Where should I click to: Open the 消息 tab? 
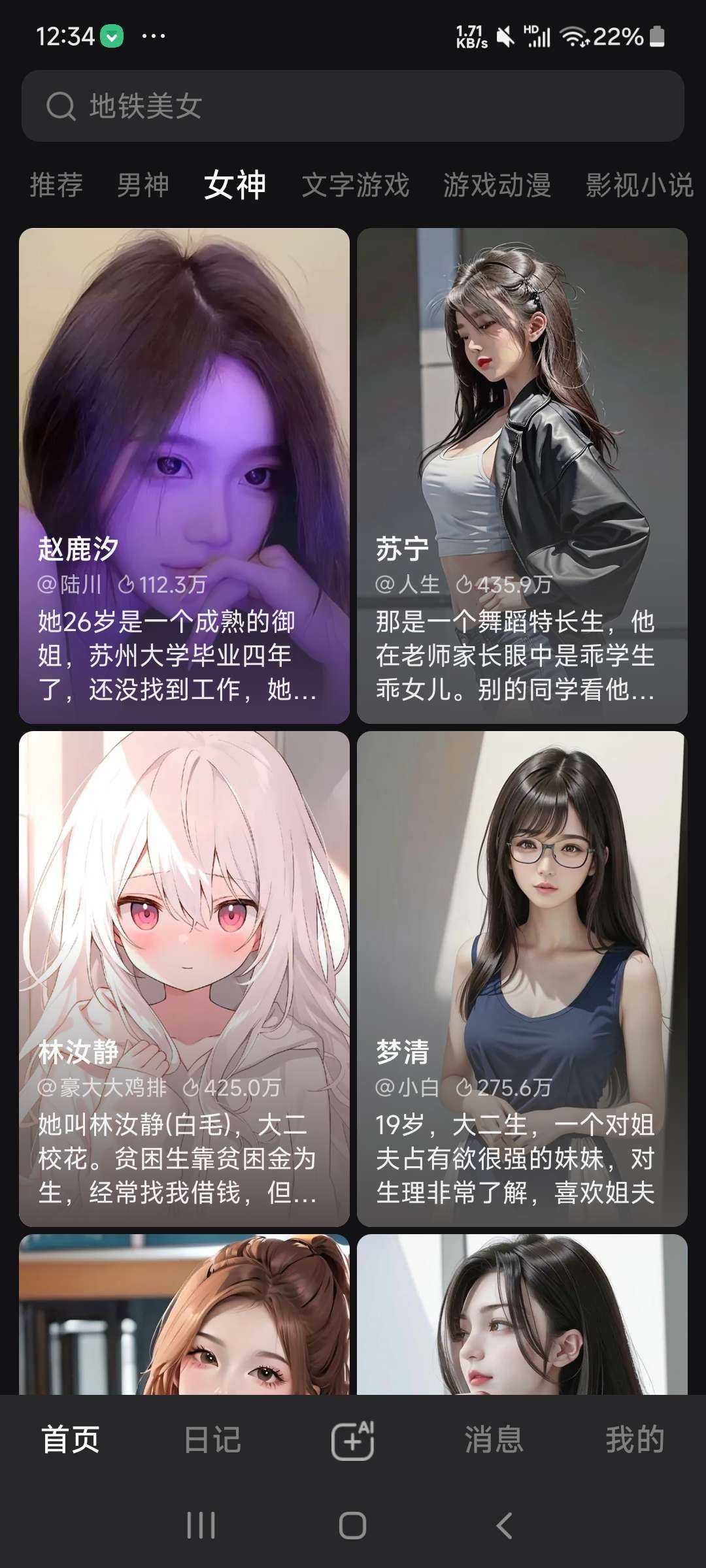coord(494,1440)
